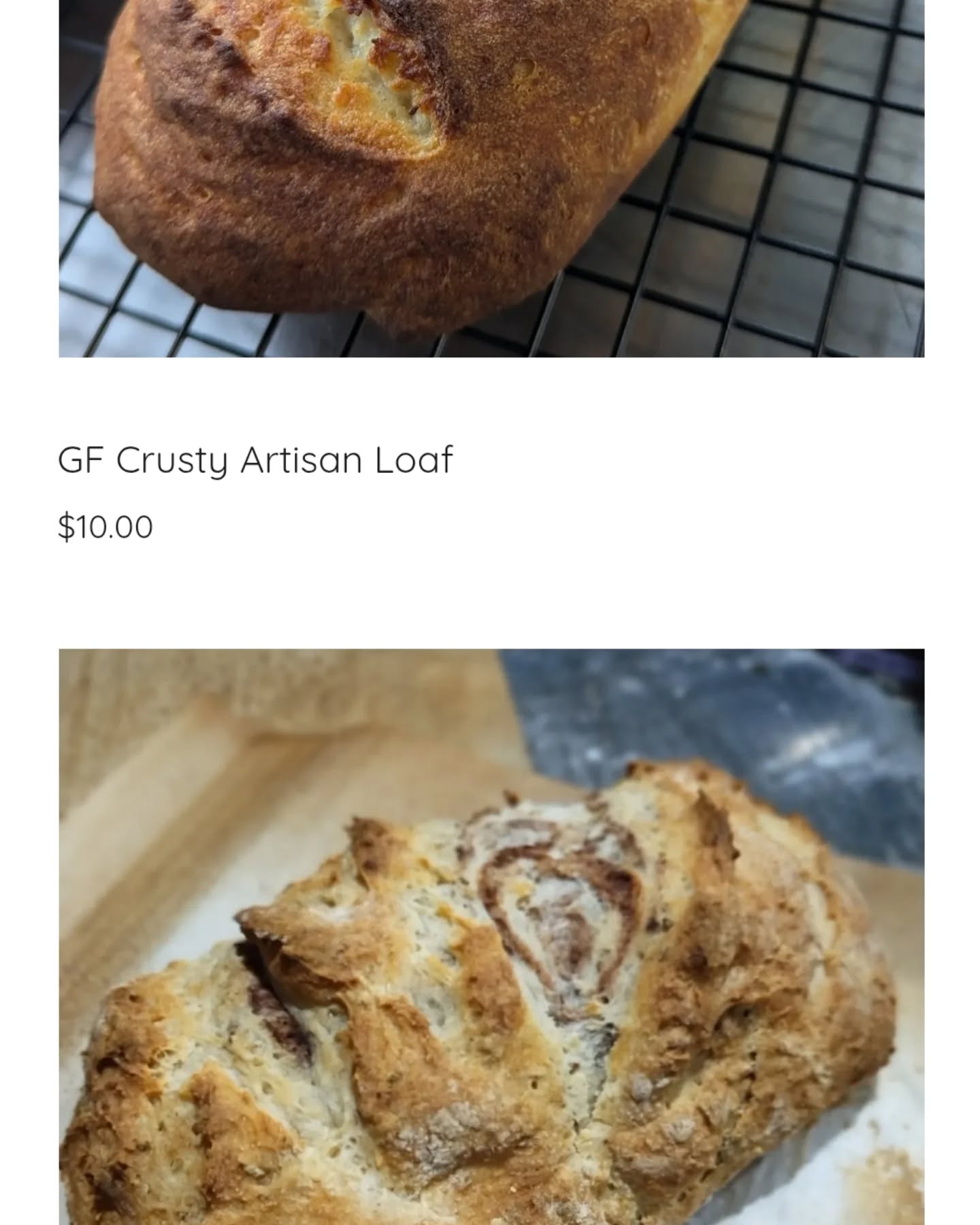Viewport: 980px width, 1225px height.
Task: Open the GF Crusty Artisan Loaf title link
Action: point(255,460)
